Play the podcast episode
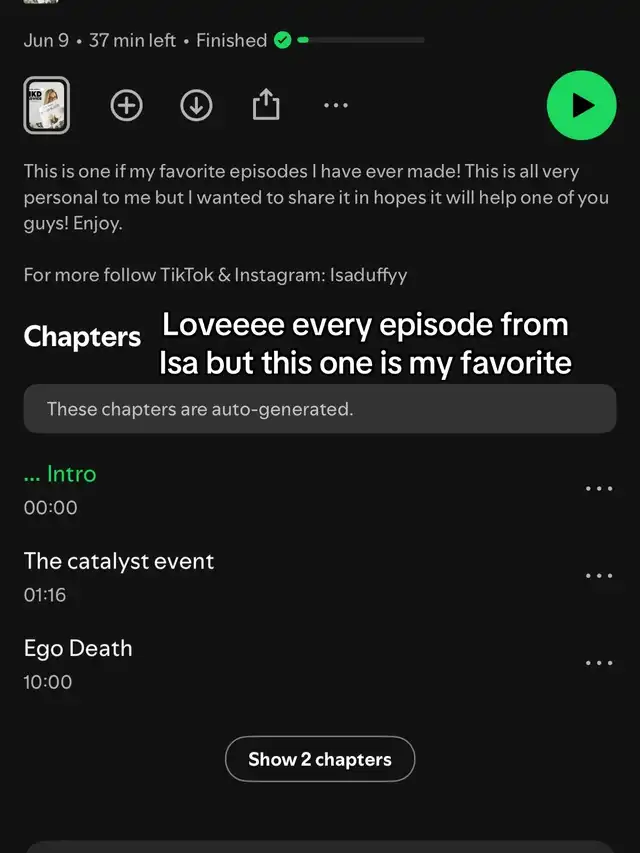The image size is (640, 853). click(x=583, y=104)
